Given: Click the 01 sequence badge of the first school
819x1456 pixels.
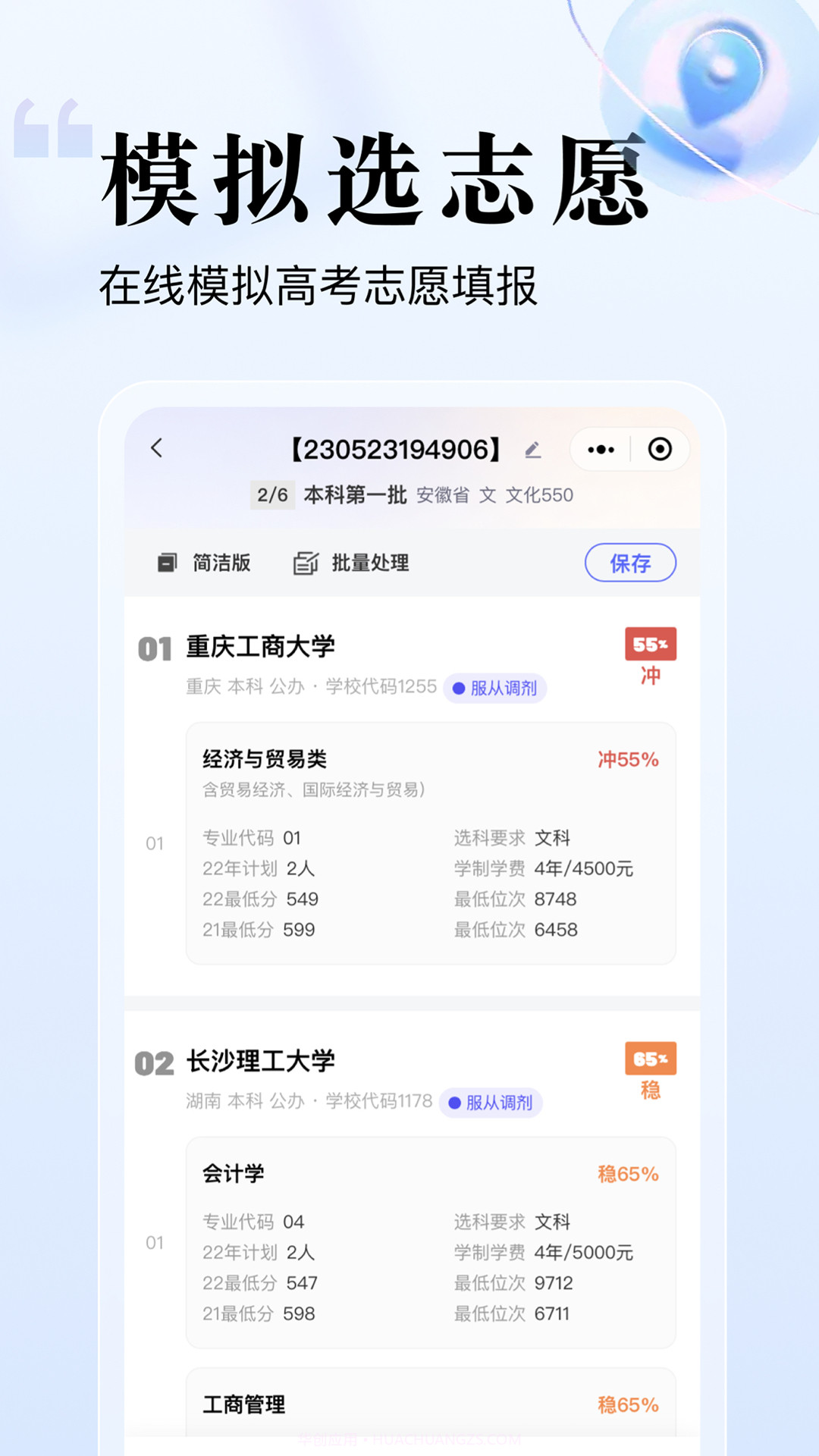Looking at the screenshot, I should (x=154, y=648).
